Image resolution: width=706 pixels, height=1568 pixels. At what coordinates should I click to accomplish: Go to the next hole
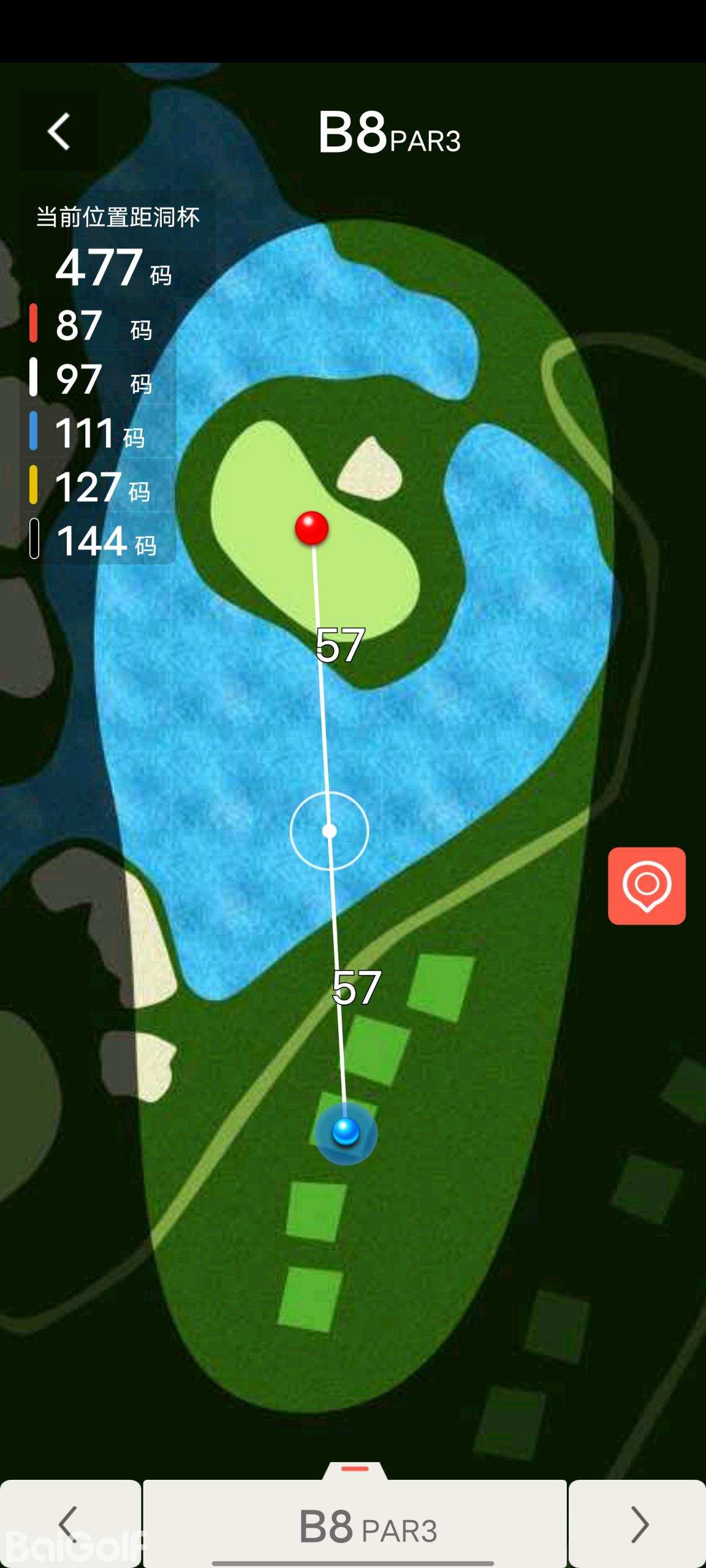637,1525
